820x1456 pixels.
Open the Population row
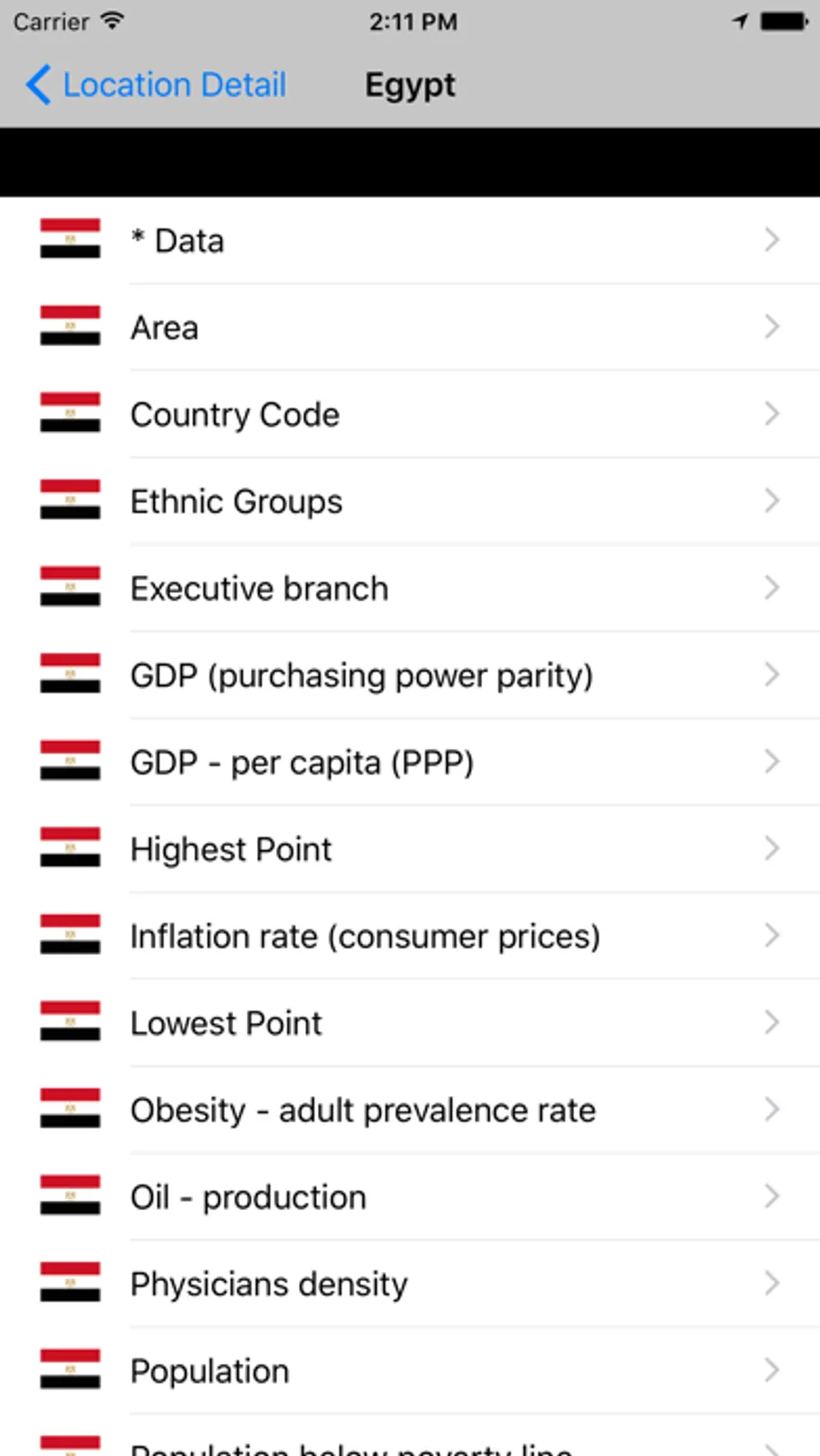click(410, 1371)
